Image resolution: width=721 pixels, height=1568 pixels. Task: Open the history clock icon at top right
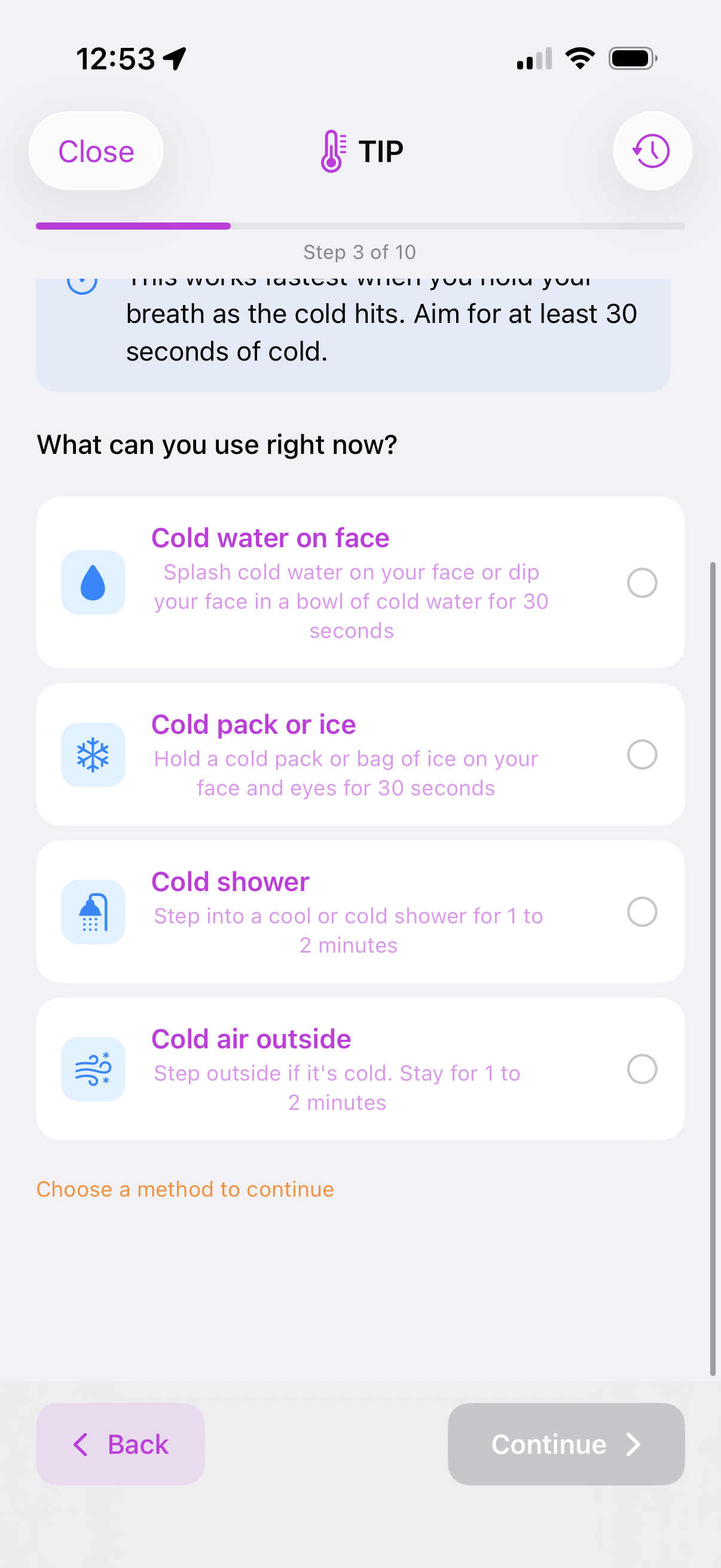click(x=652, y=150)
